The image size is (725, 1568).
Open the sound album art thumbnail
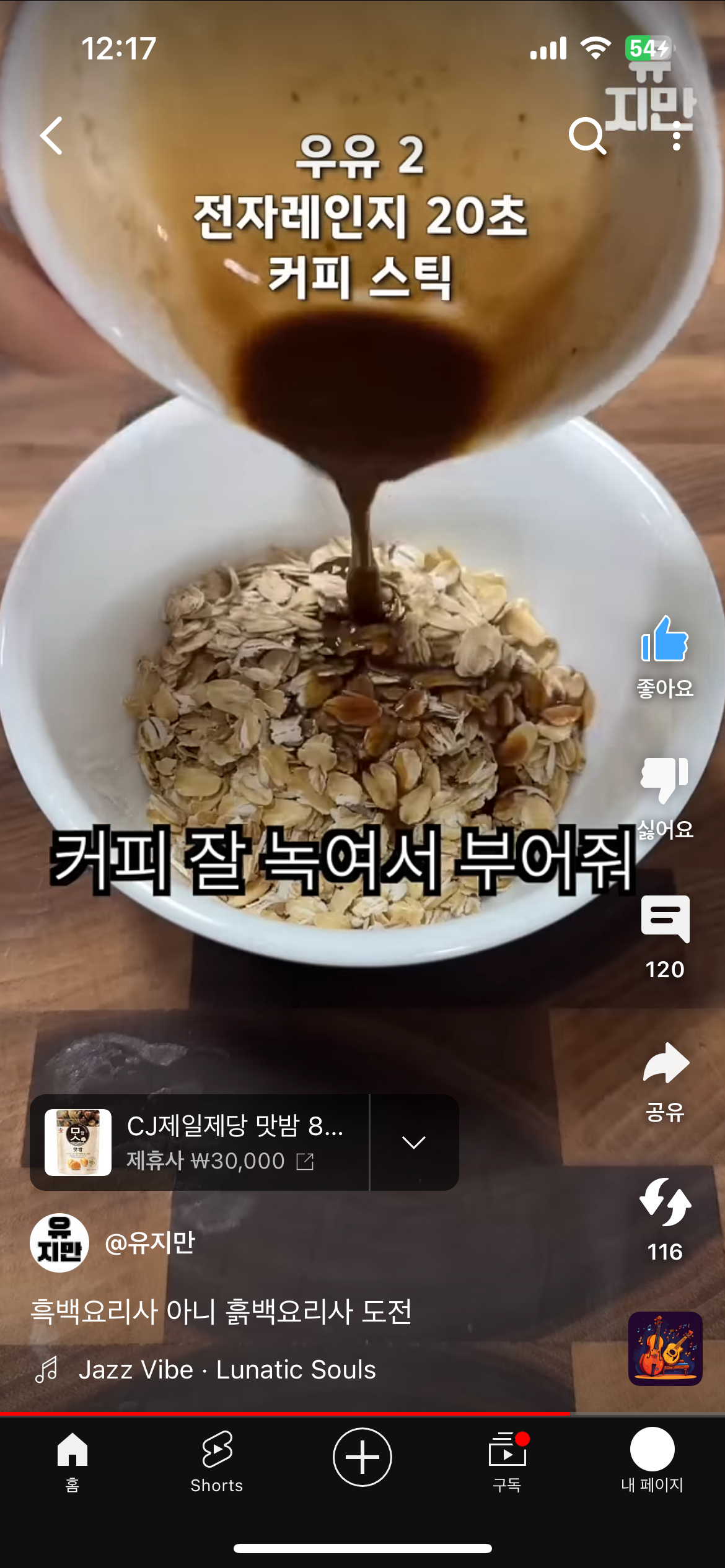click(665, 1348)
